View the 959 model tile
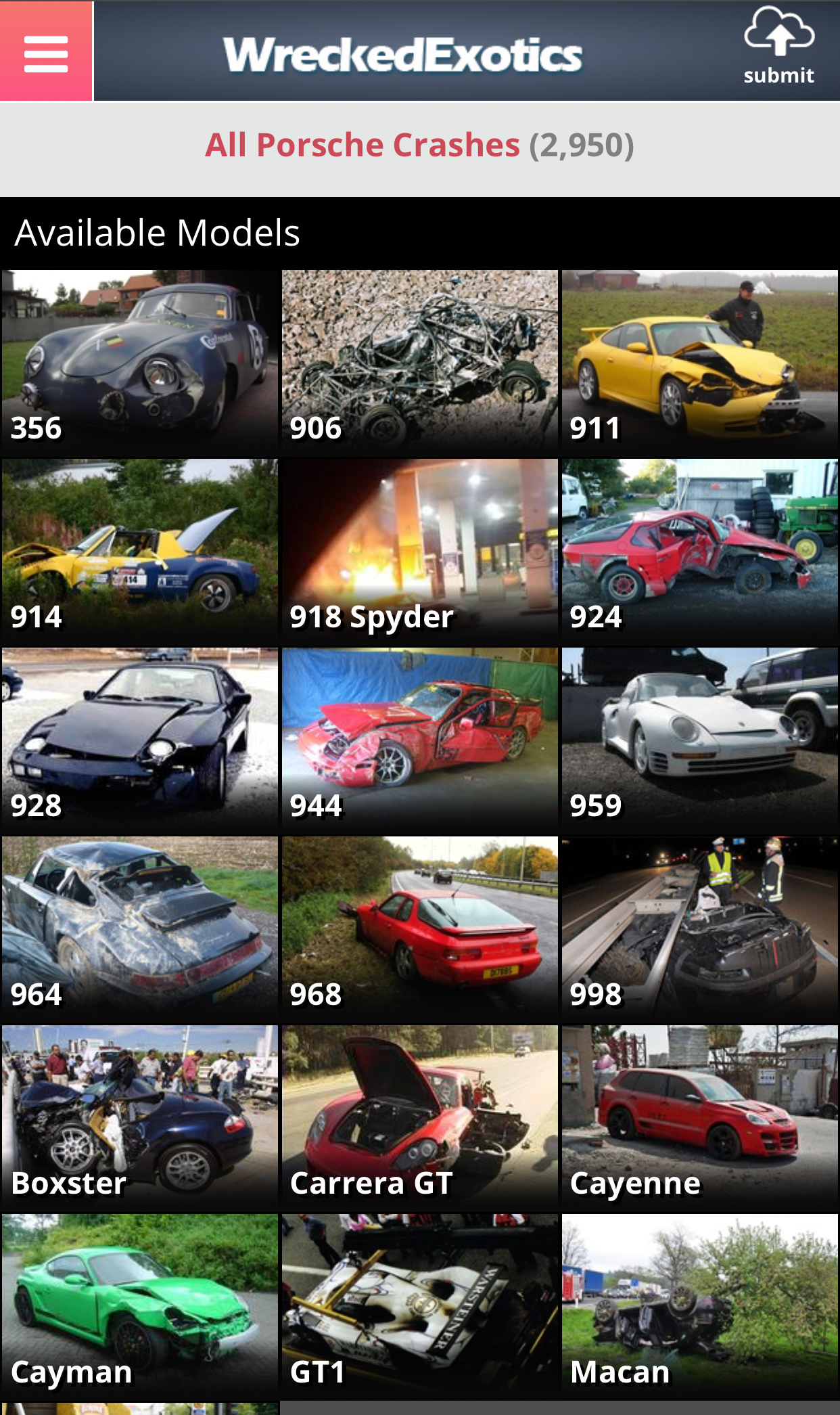 [700, 741]
